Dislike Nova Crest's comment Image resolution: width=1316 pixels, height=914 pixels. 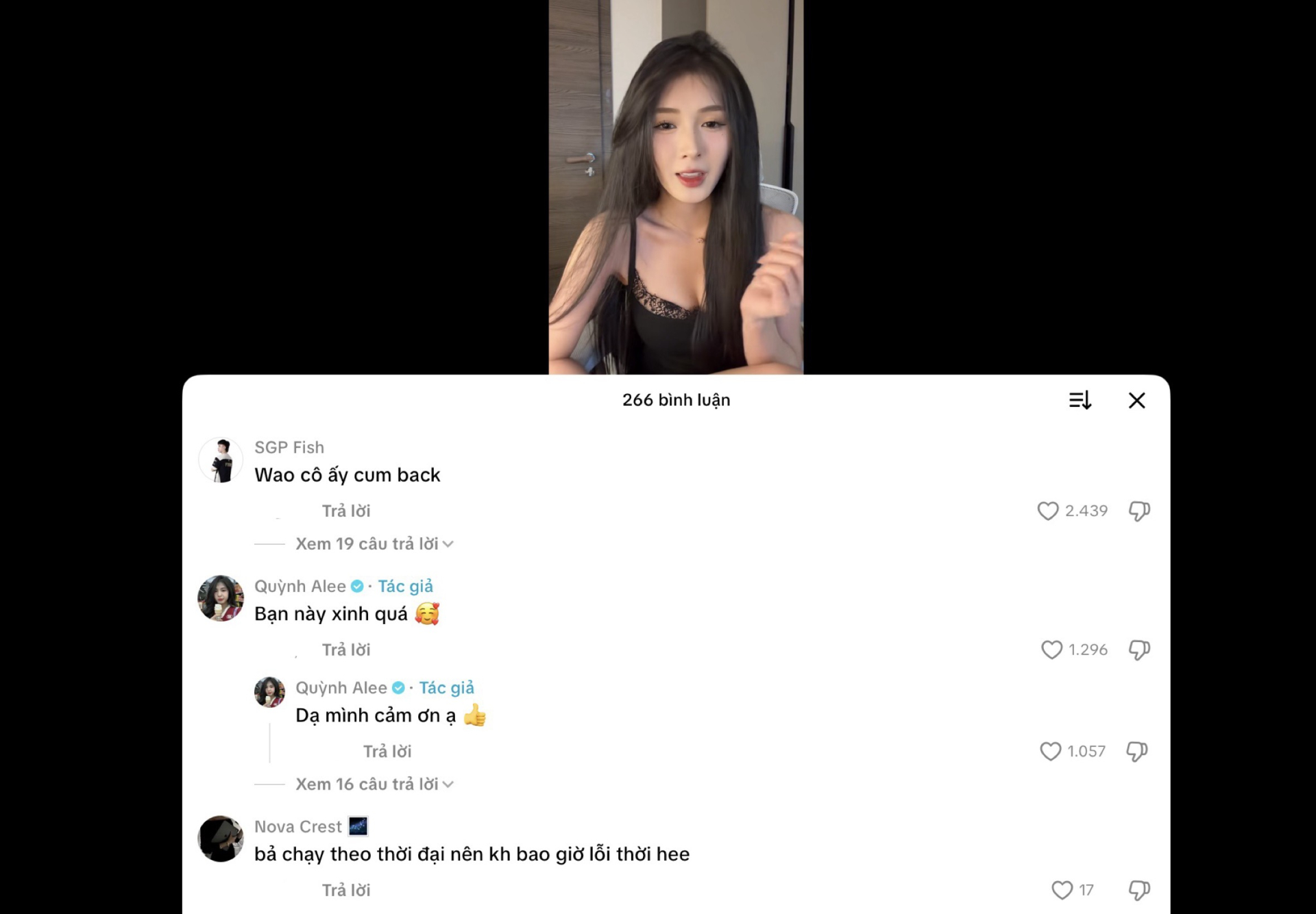coord(1138,890)
